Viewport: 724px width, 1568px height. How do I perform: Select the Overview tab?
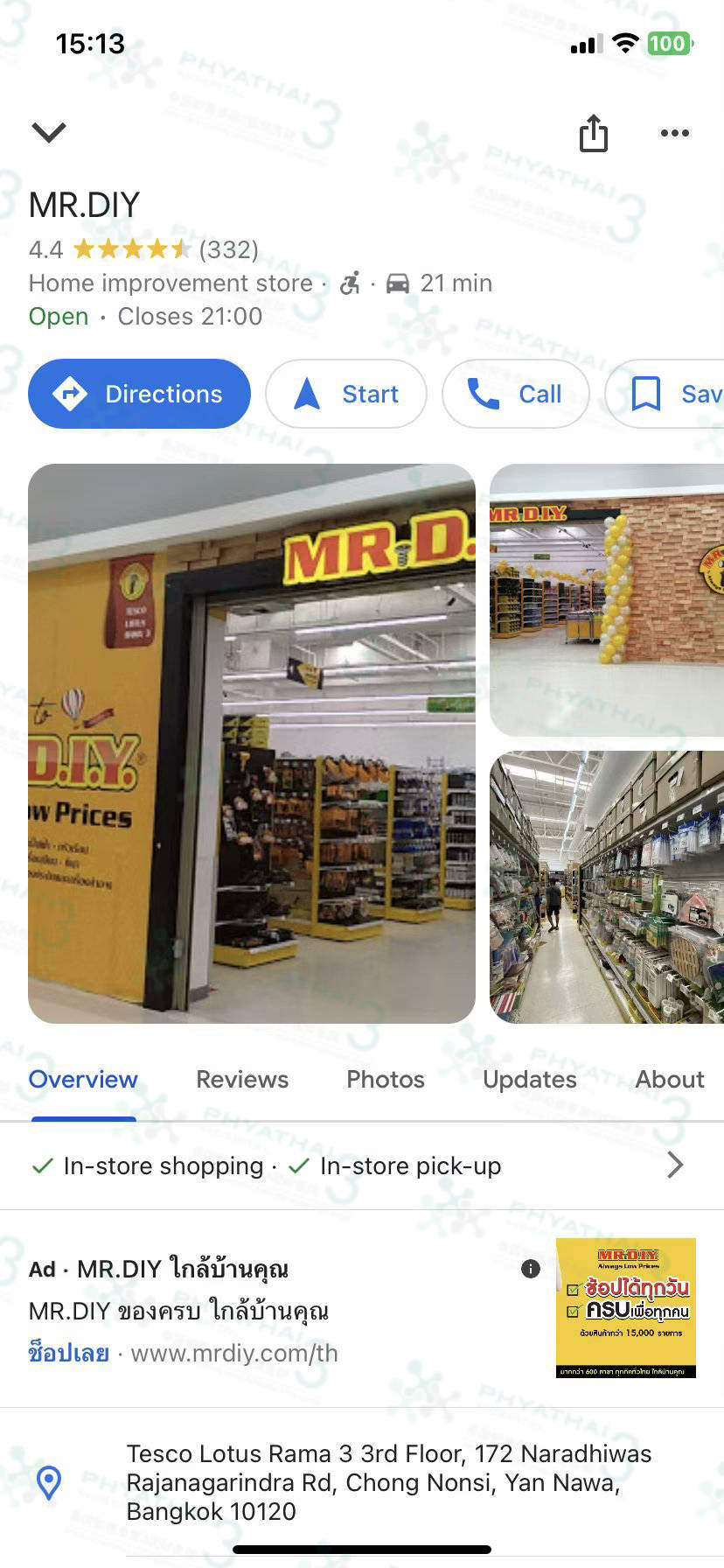point(83,1080)
